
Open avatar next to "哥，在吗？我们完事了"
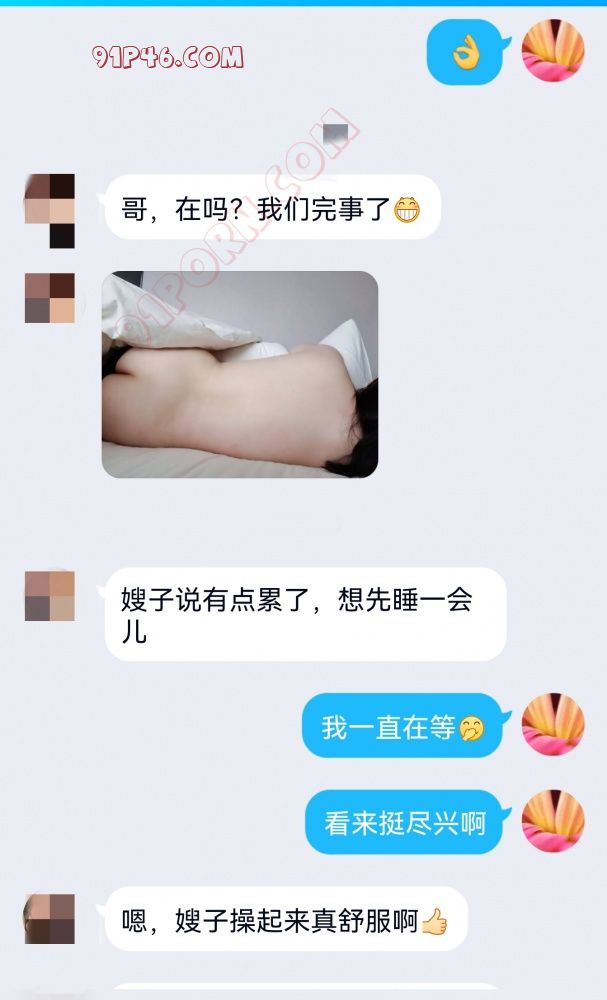(50, 210)
